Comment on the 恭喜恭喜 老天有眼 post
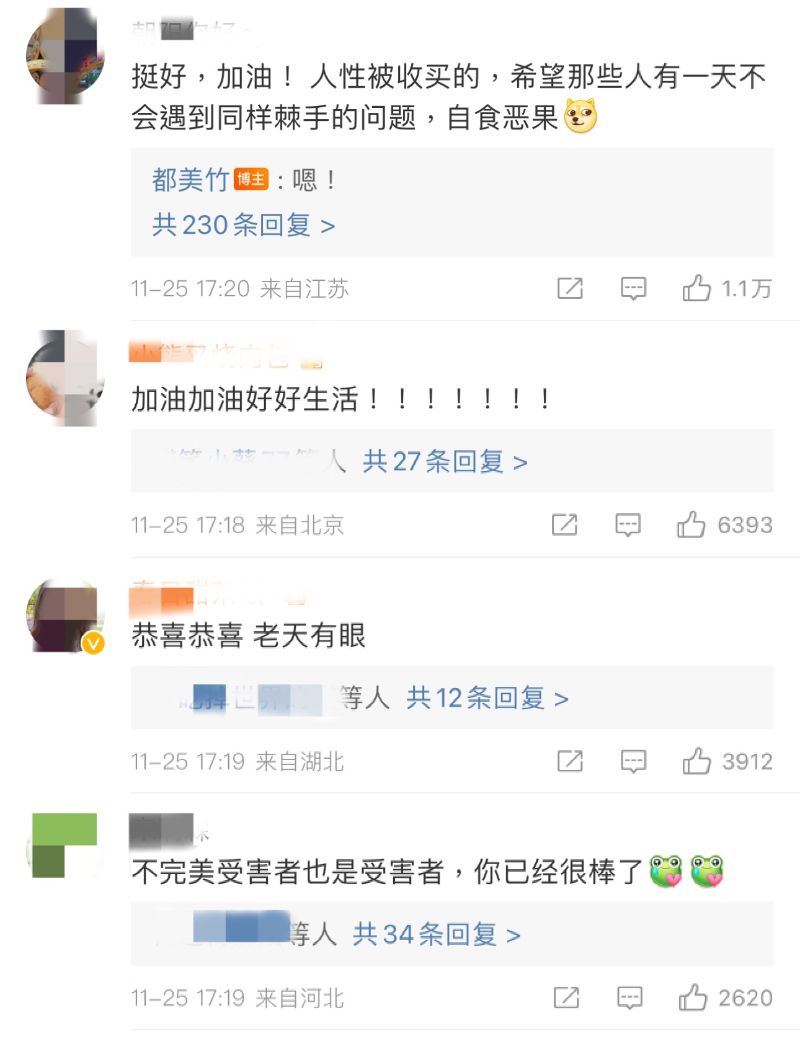Viewport: 800px width, 1039px height. (633, 762)
